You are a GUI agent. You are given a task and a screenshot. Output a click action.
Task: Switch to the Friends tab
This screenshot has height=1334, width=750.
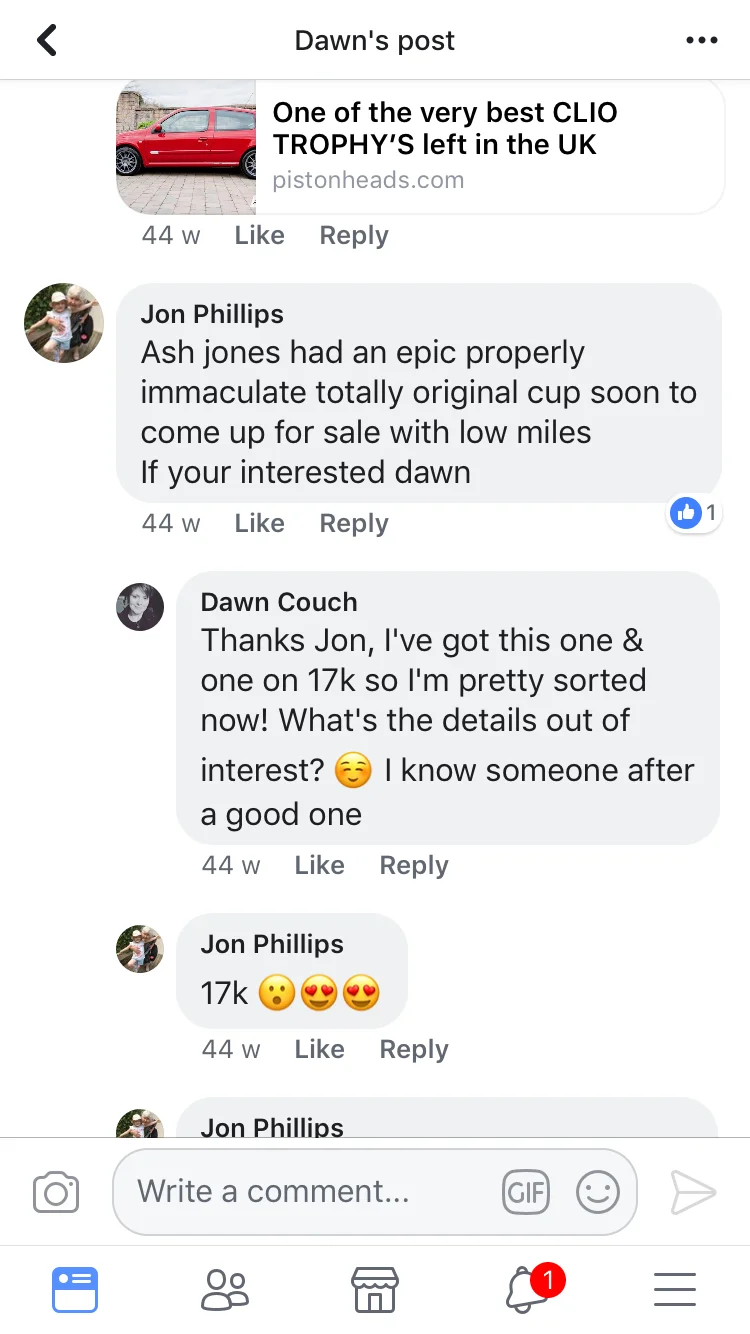click(225, 1289)
